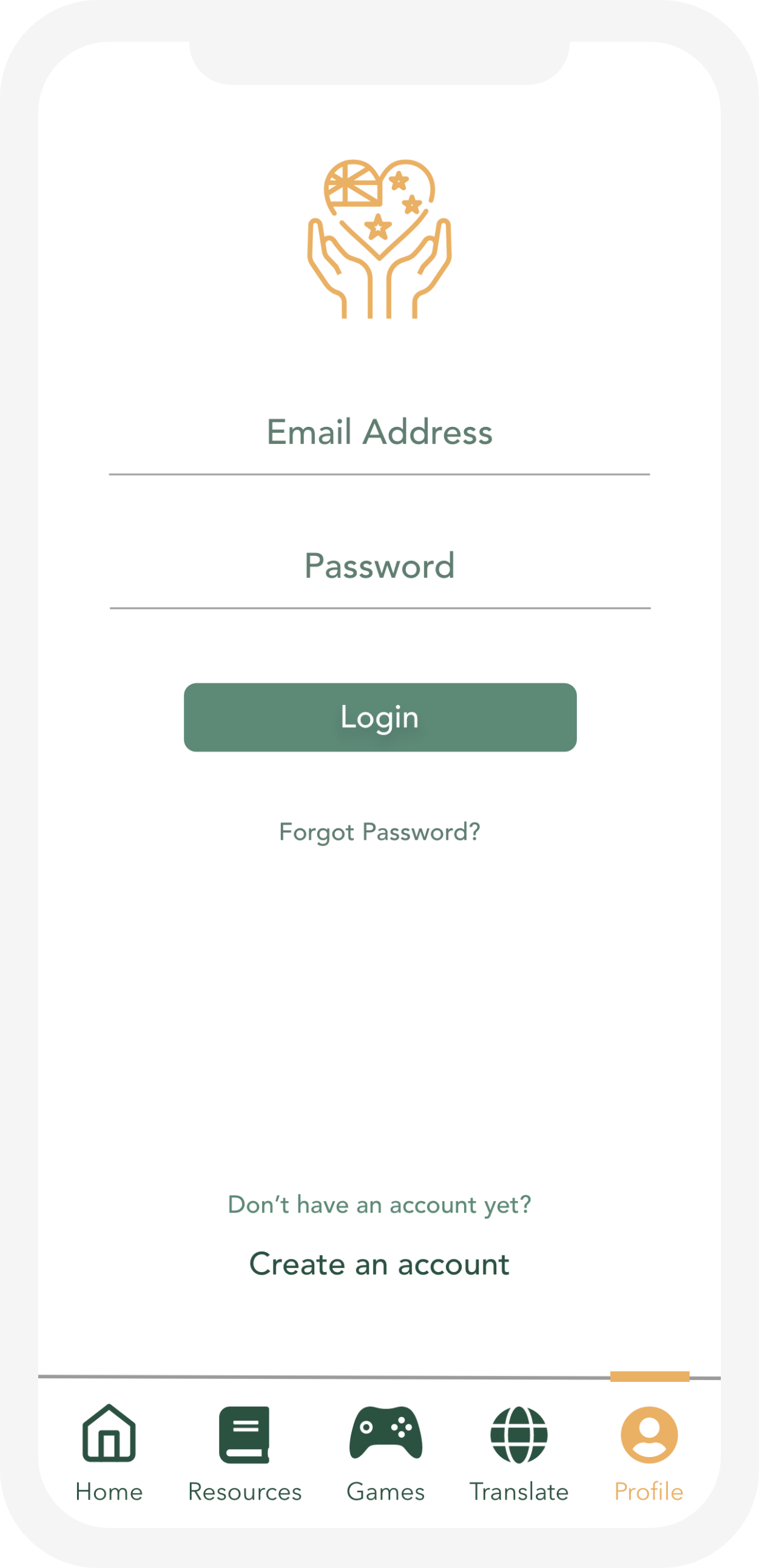This screenshot has height=1568, width=759.
Task: Focus the Password field
Action: pyautogui.click(x=380, y=568)
